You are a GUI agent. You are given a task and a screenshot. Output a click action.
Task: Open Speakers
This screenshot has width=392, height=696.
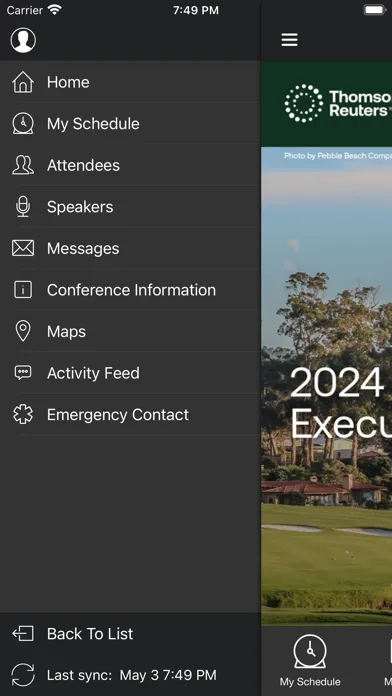pyautogui.click(x=130, y=207)
